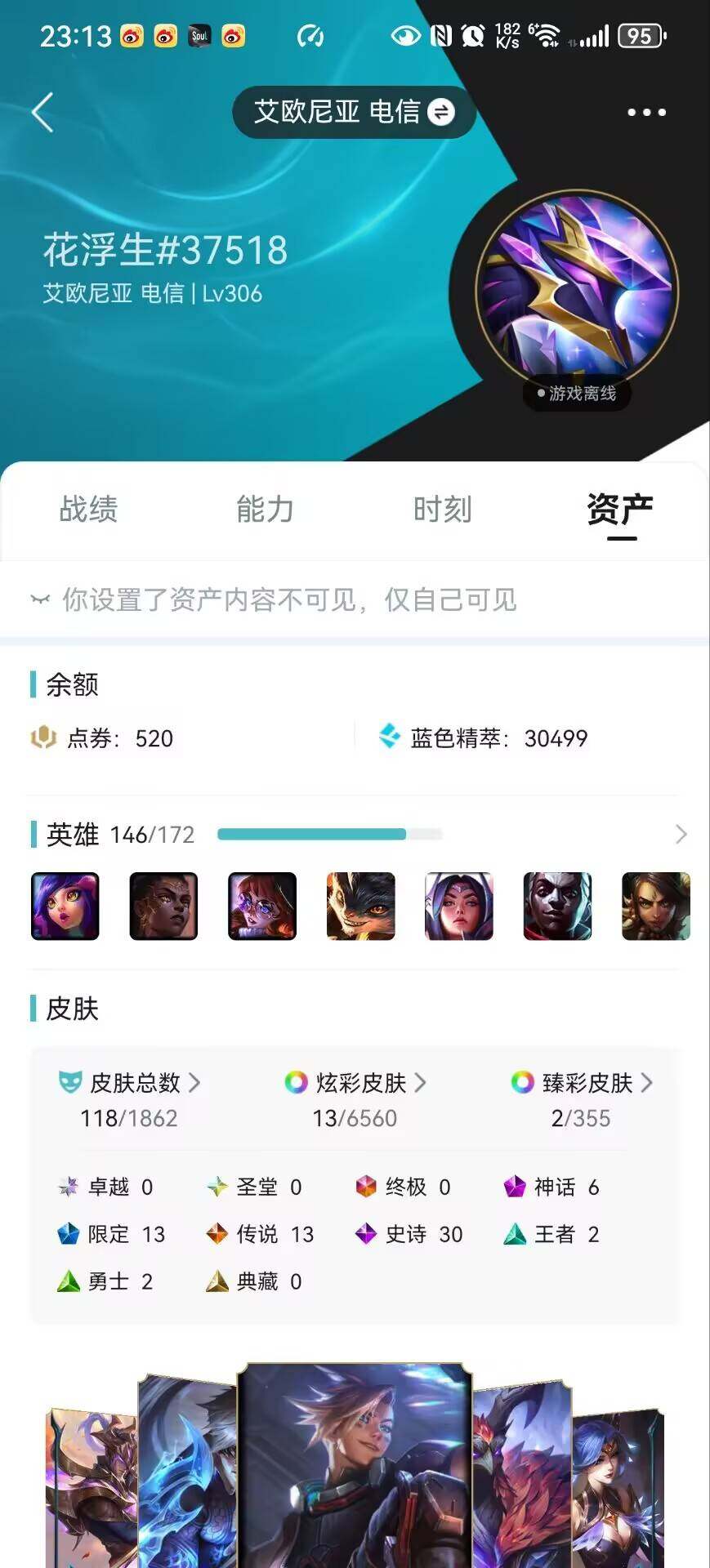710x1568 pixels.
Task: Open 臻彩皮肤 list
Action: (x=582, y=1083)
